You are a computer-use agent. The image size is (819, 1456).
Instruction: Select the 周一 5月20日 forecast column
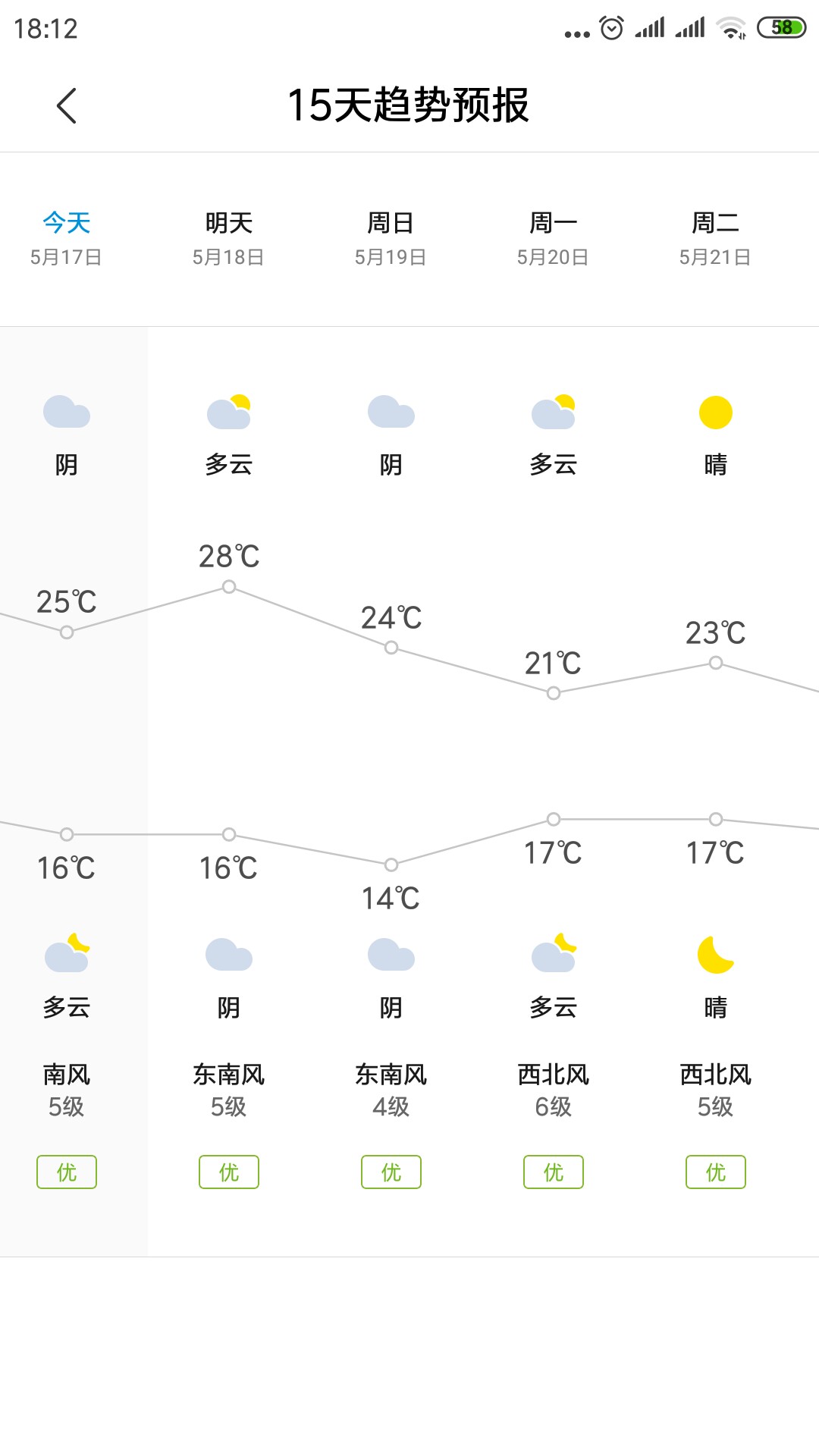pos(553,238)
